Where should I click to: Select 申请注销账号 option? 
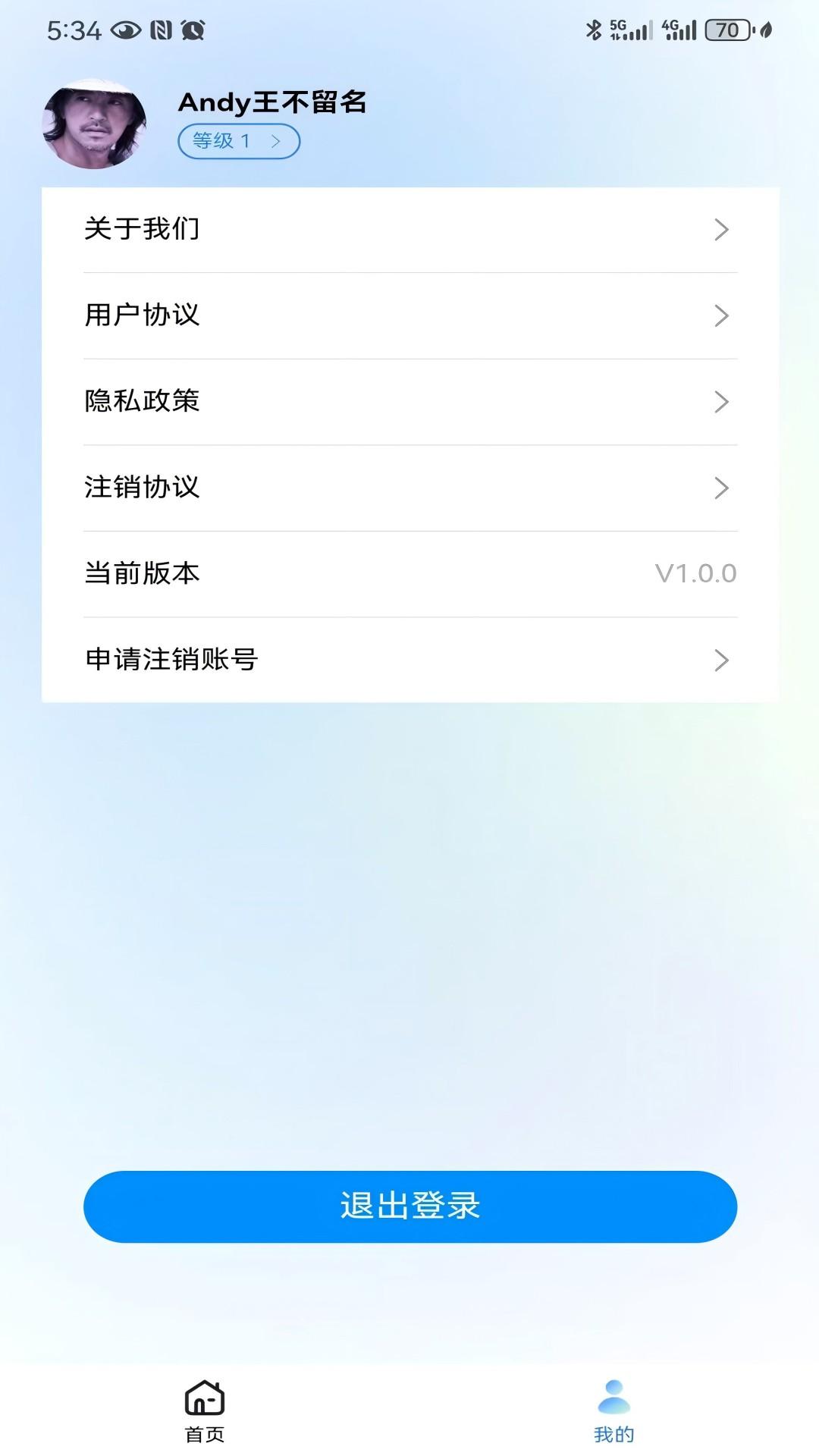coord(409,660)
